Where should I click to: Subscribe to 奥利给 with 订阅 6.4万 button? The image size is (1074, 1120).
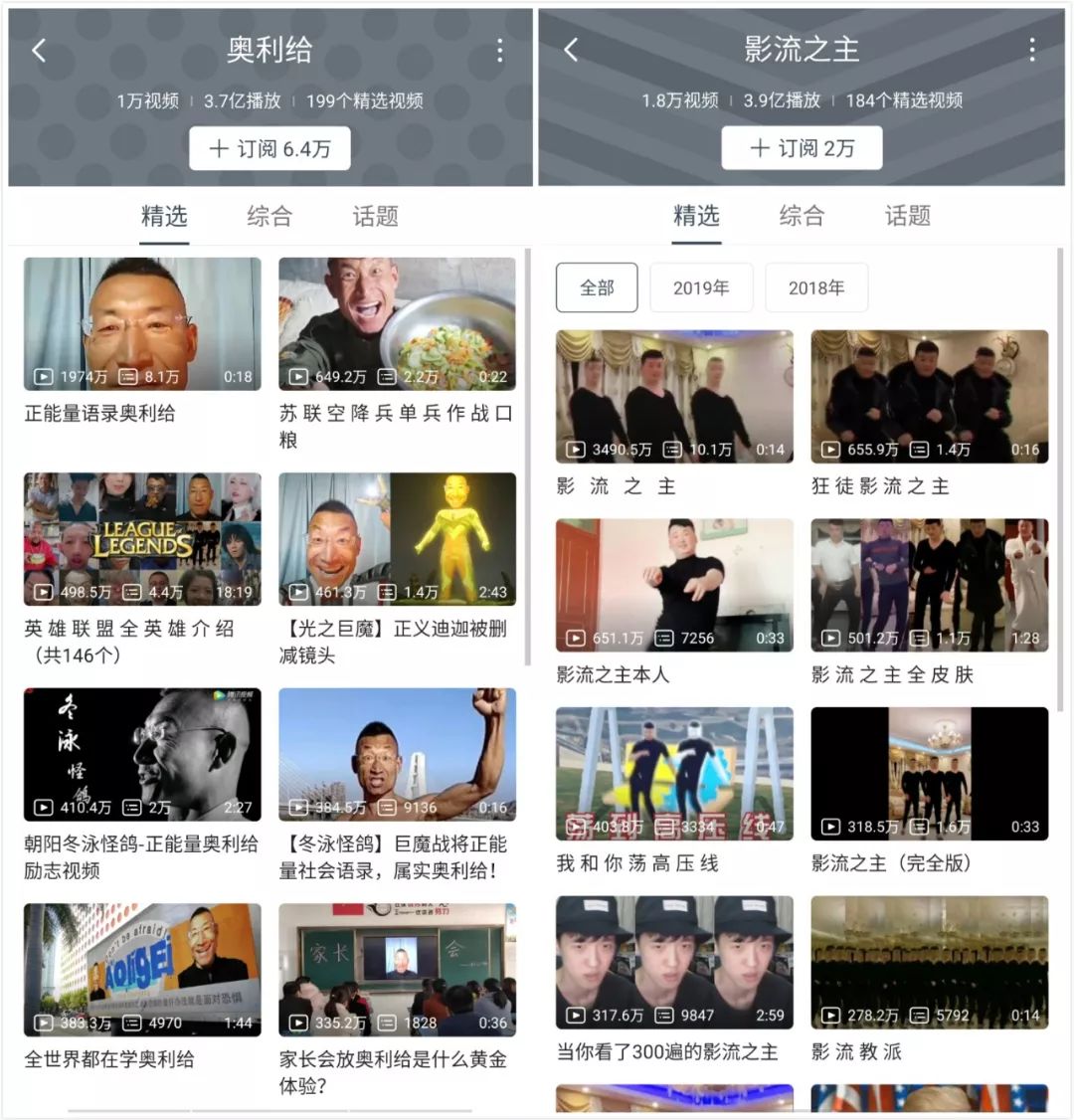point(269,149)
